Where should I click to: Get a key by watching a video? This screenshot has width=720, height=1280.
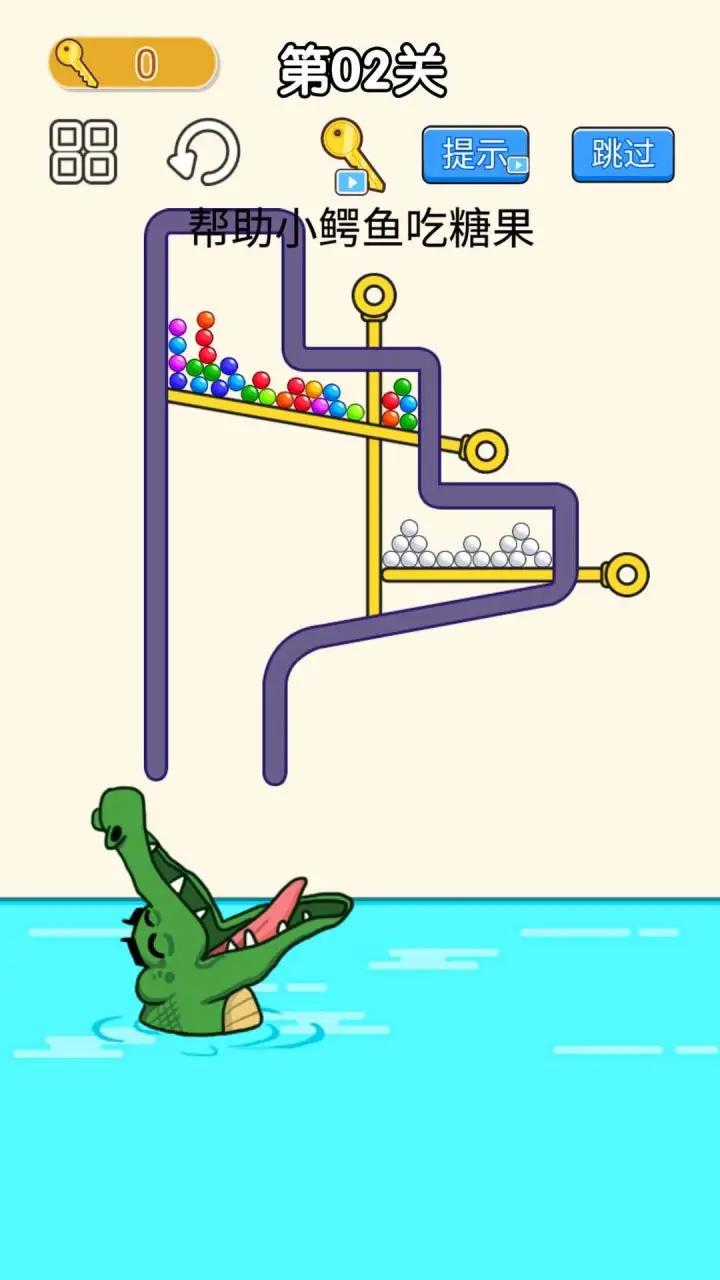coord(352,156)
